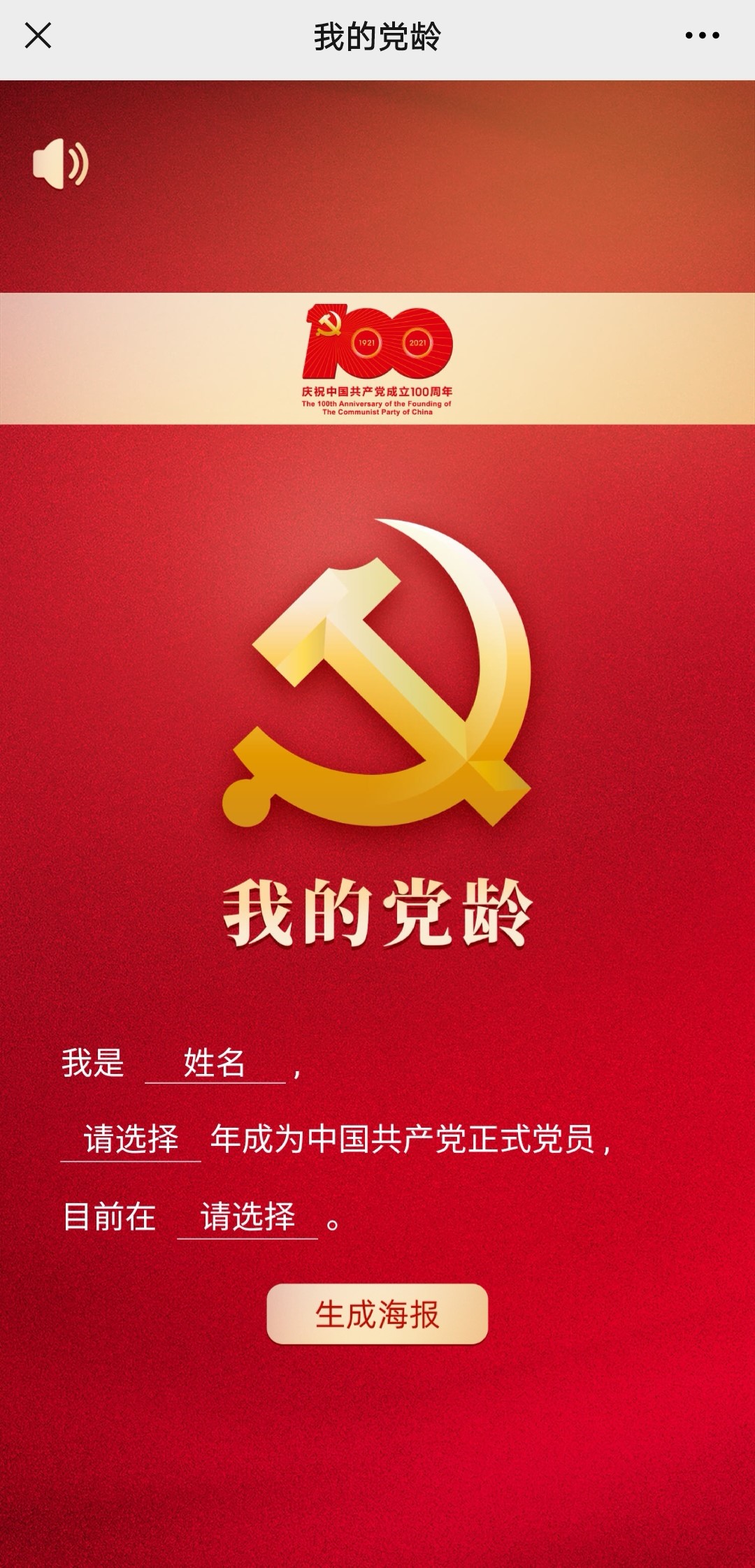Mute the background music speaker icon
This screenshot has height=1568, width=755.
point(60,164)
